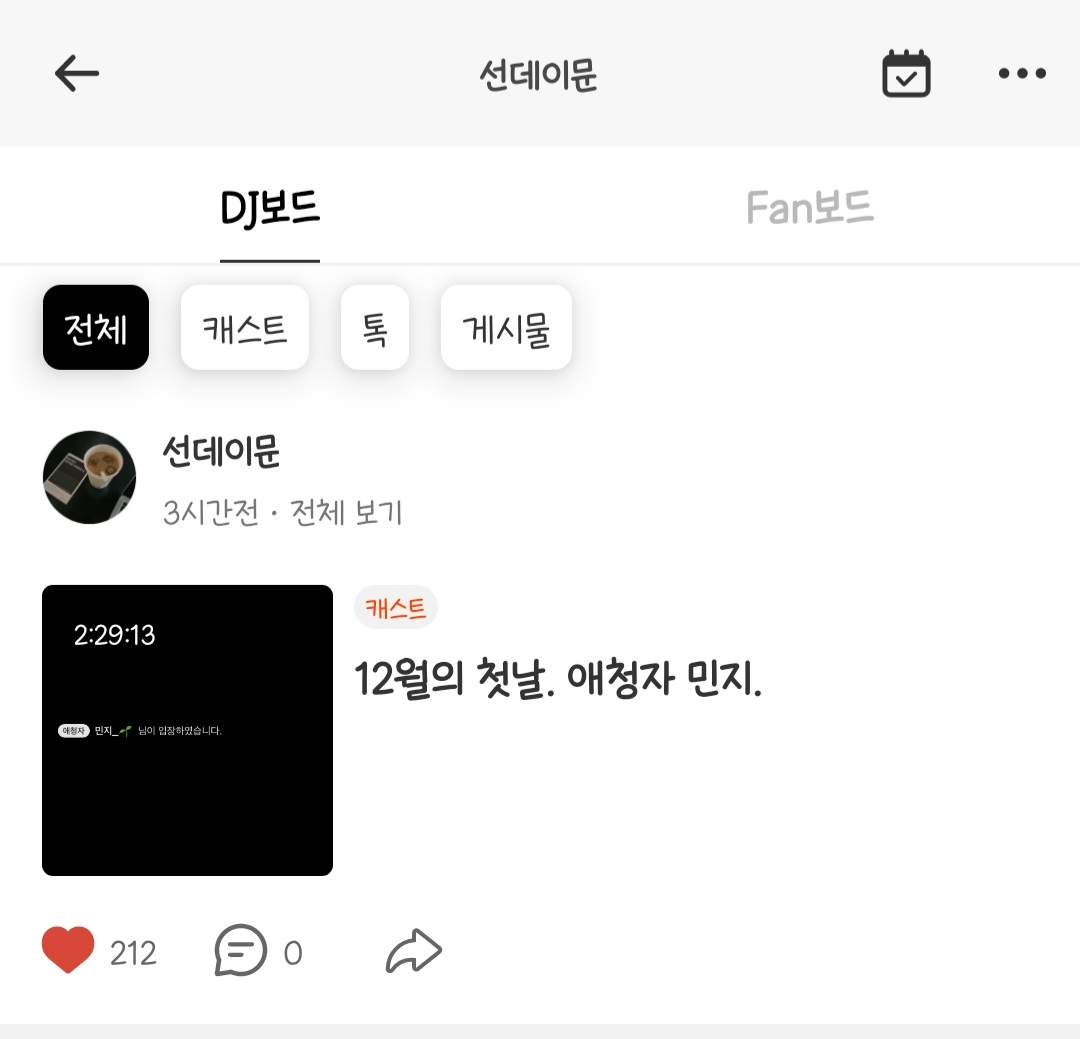Open the calendar check icon
The width and height of the screenshot is (1080, 1039).
pos(906,74)
